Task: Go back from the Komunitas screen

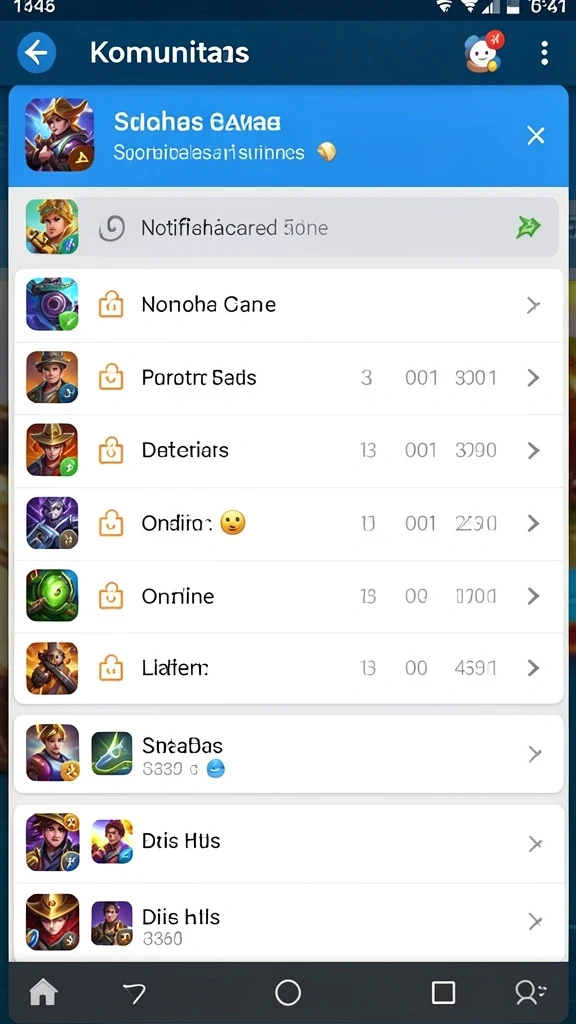Action: [37, 52]
